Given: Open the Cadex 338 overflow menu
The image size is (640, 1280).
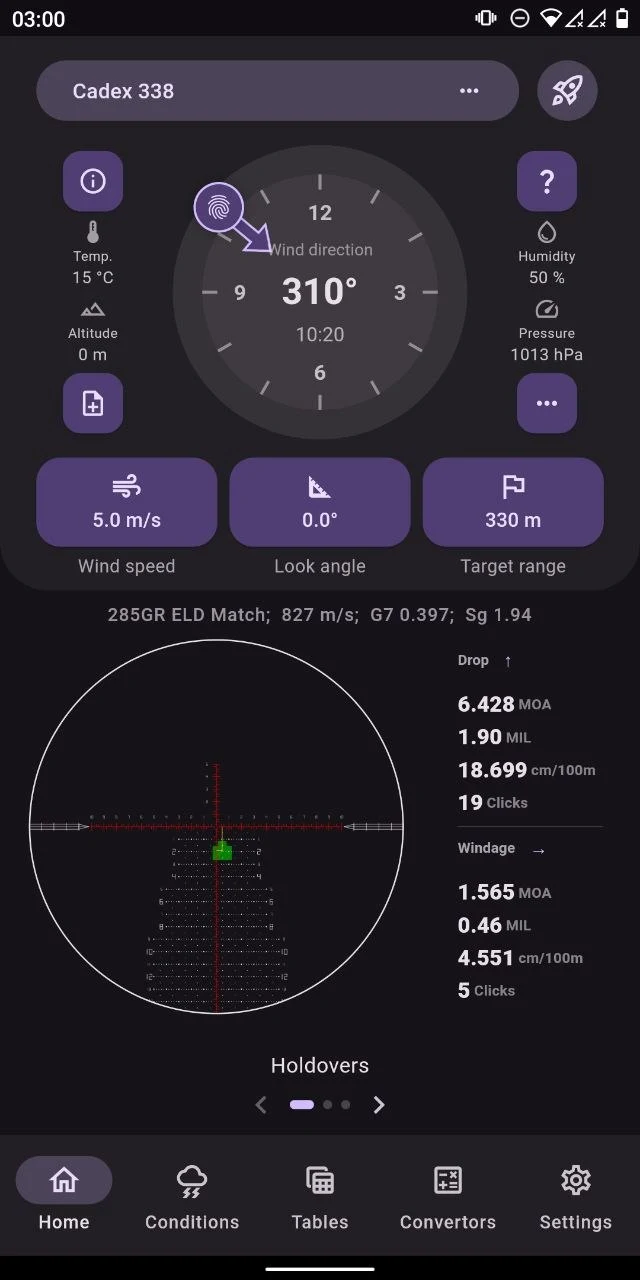Looking at the screenshot, I should (x=469, y=91).
